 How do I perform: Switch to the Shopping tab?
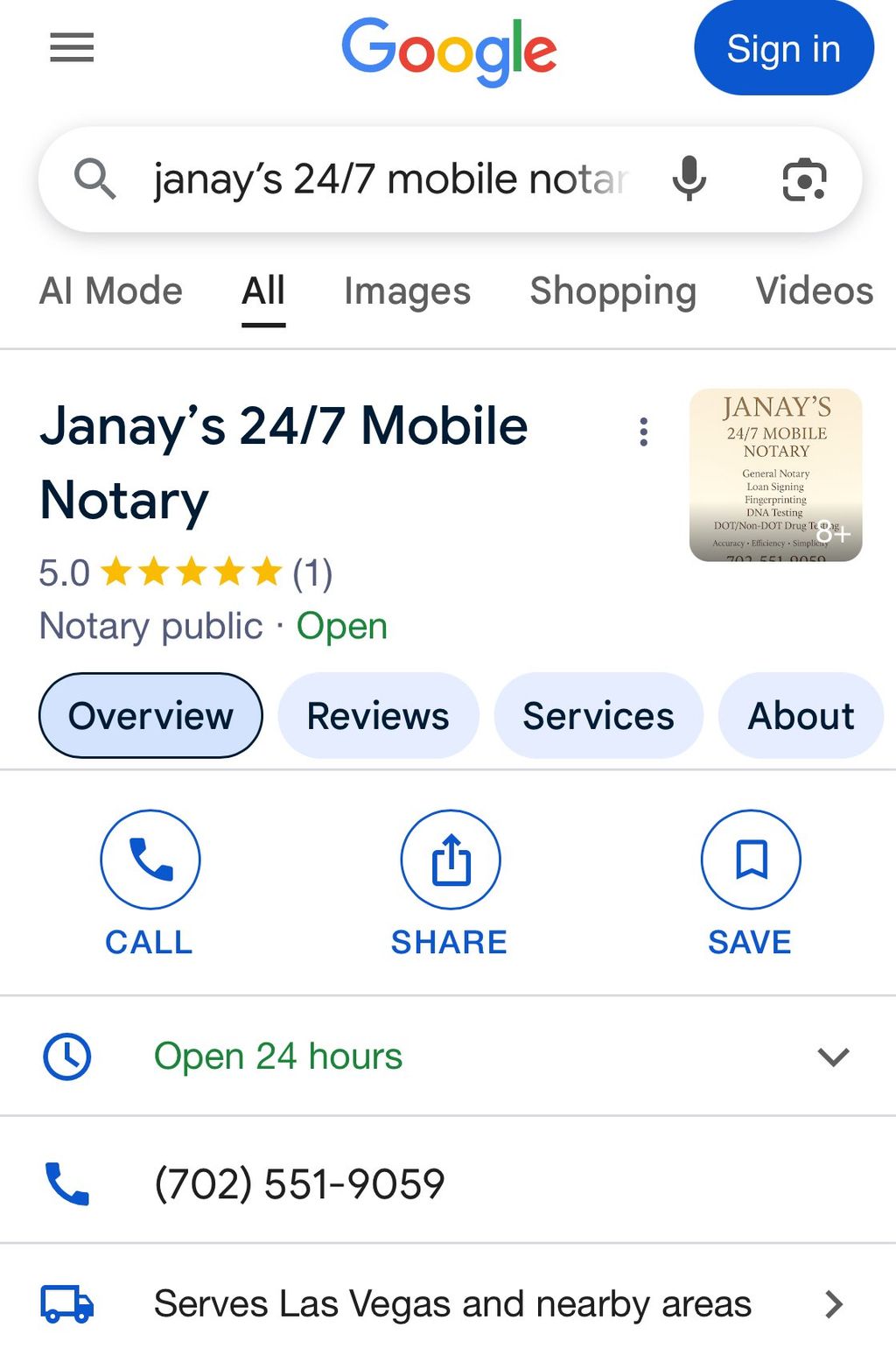click(x=612, y=291)
